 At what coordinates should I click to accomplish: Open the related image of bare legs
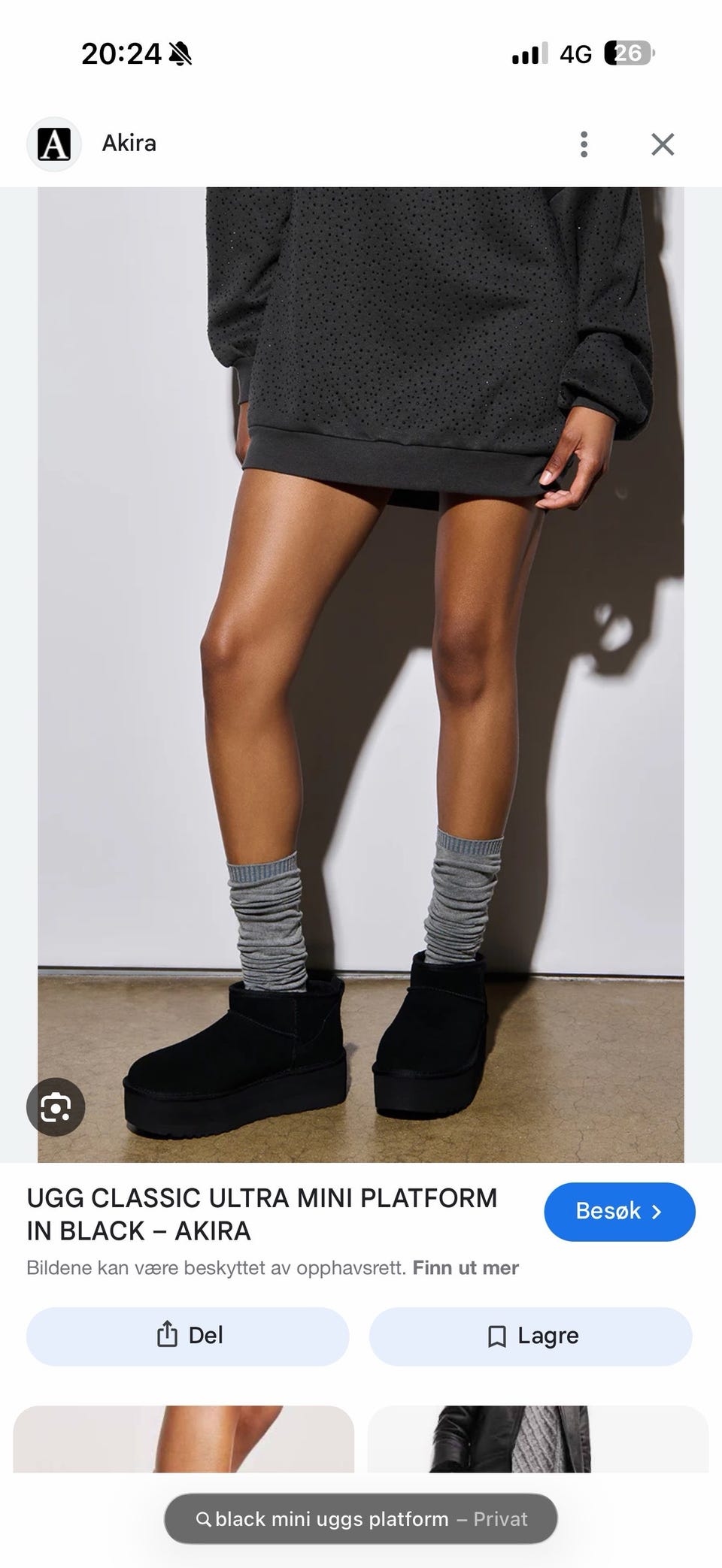[x=184, y=1439]
